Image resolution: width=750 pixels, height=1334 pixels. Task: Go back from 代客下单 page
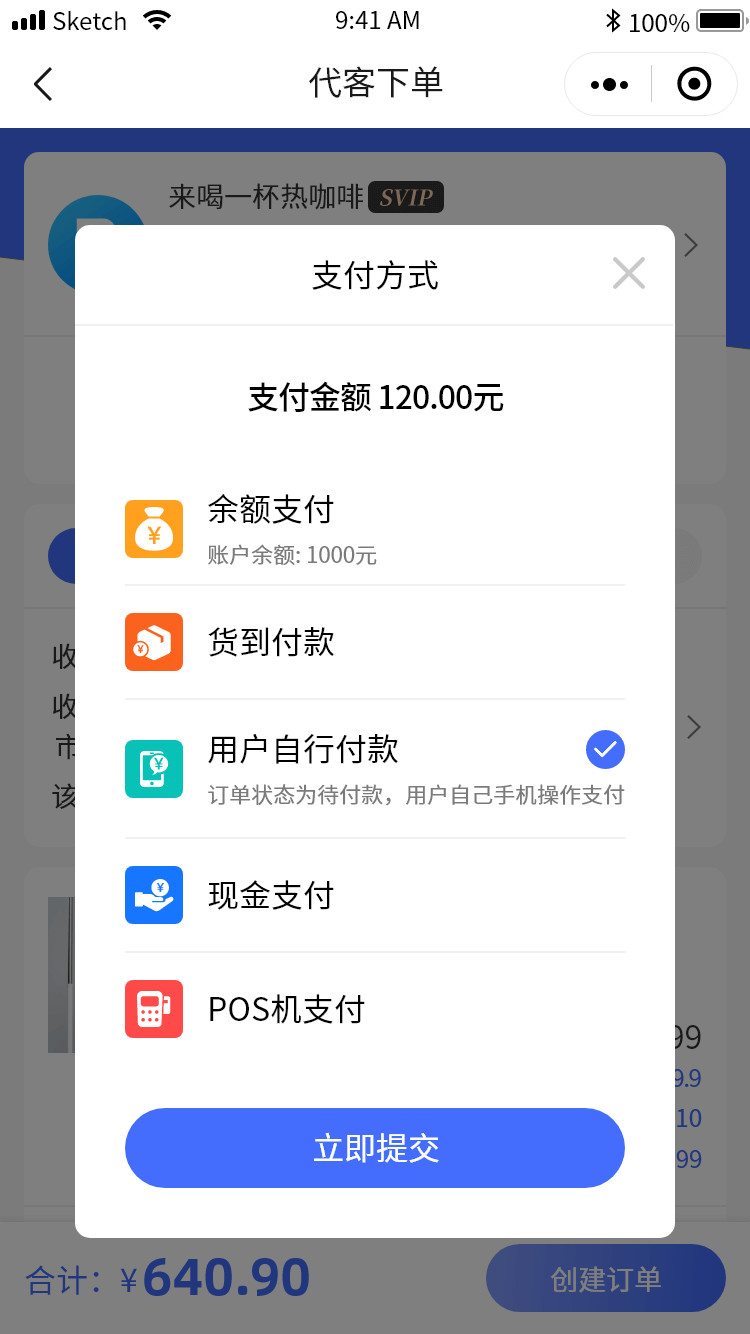click(42, 84)
